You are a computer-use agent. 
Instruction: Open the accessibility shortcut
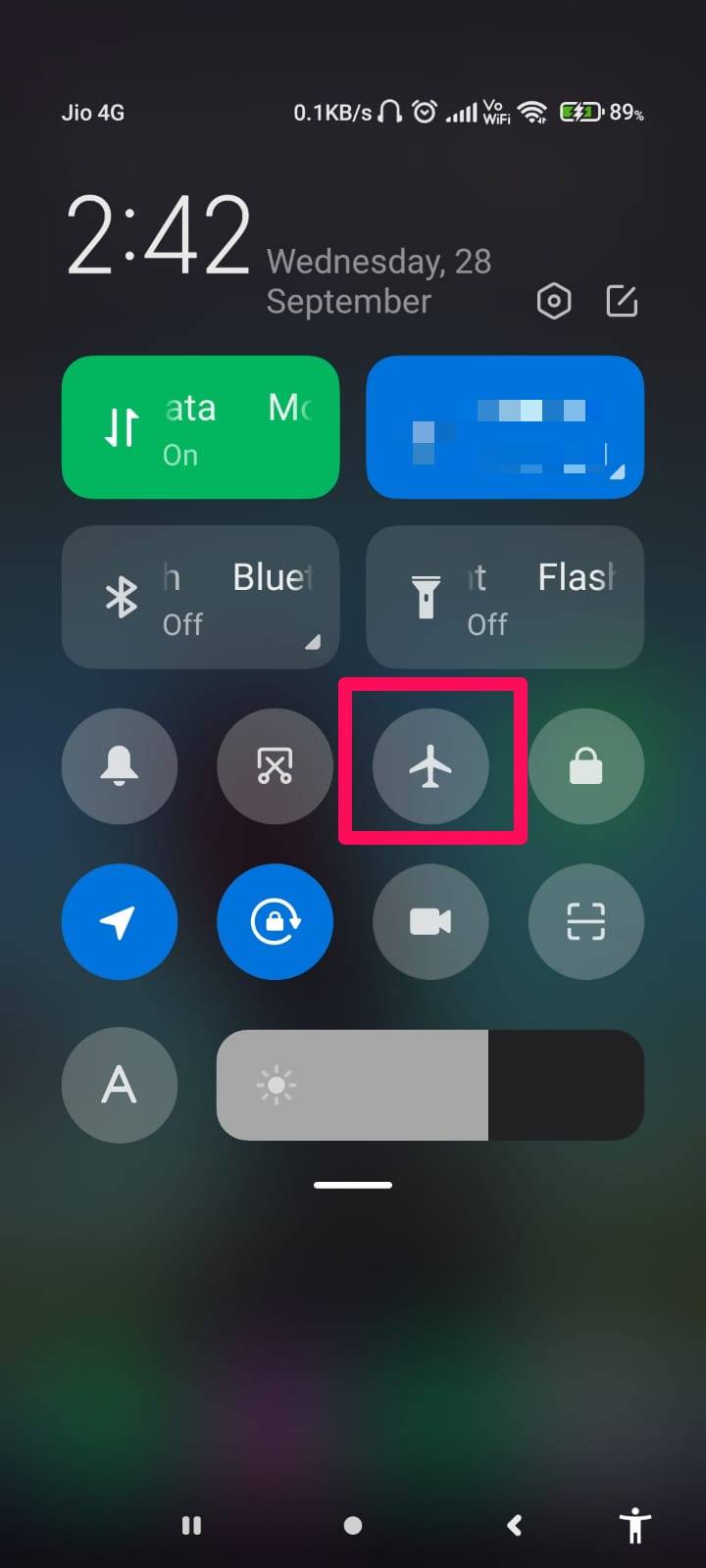(635, 1525)
